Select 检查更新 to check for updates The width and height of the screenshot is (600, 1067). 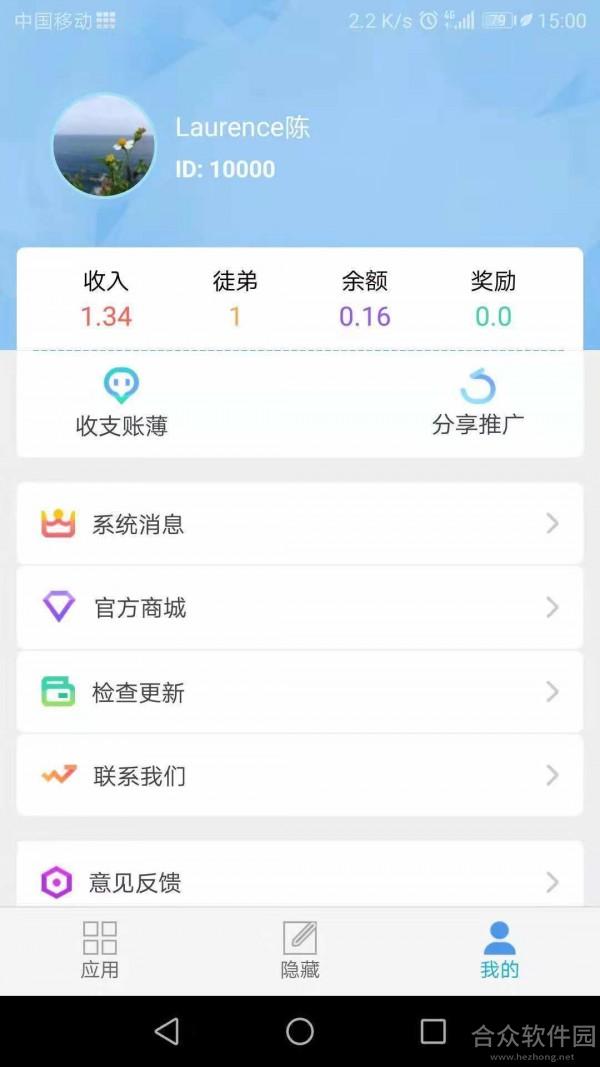(300, 692)
